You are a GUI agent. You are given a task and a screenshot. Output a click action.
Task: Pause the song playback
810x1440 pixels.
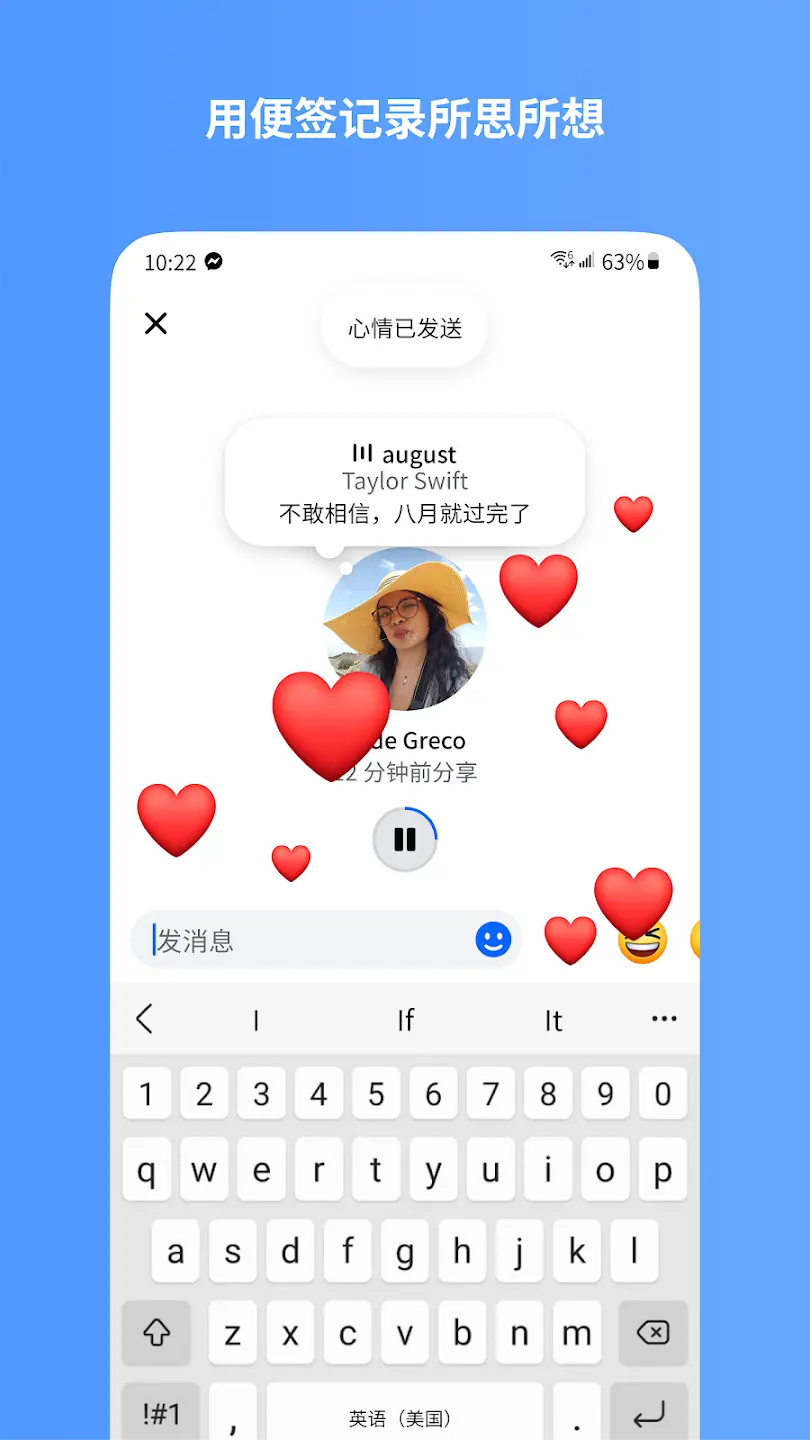(404, 840)
